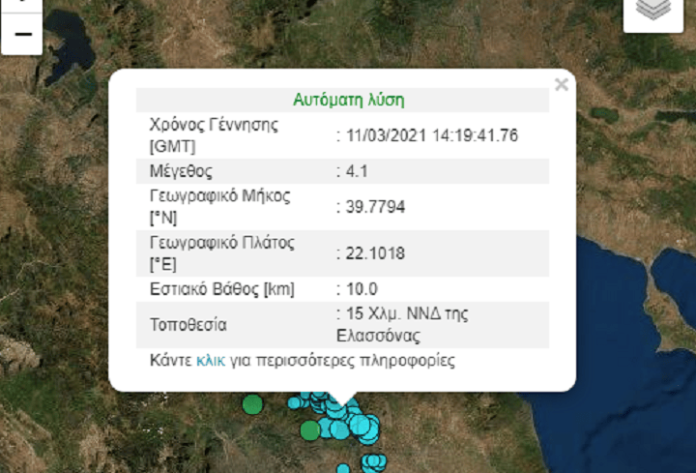Open the map layers selector
The image size is (696, 473).
[652, 9]
